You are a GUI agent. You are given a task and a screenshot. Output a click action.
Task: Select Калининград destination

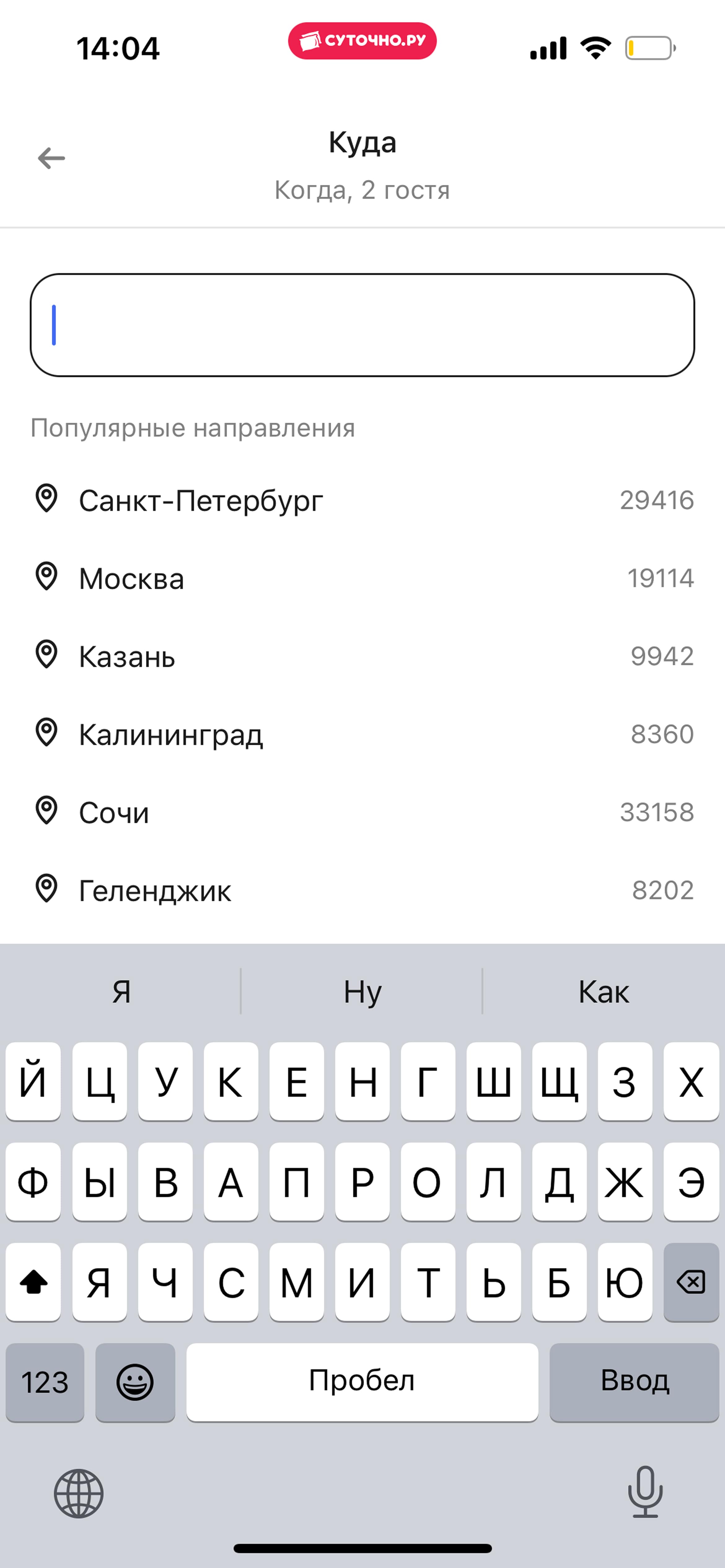(x=362, y=734)
